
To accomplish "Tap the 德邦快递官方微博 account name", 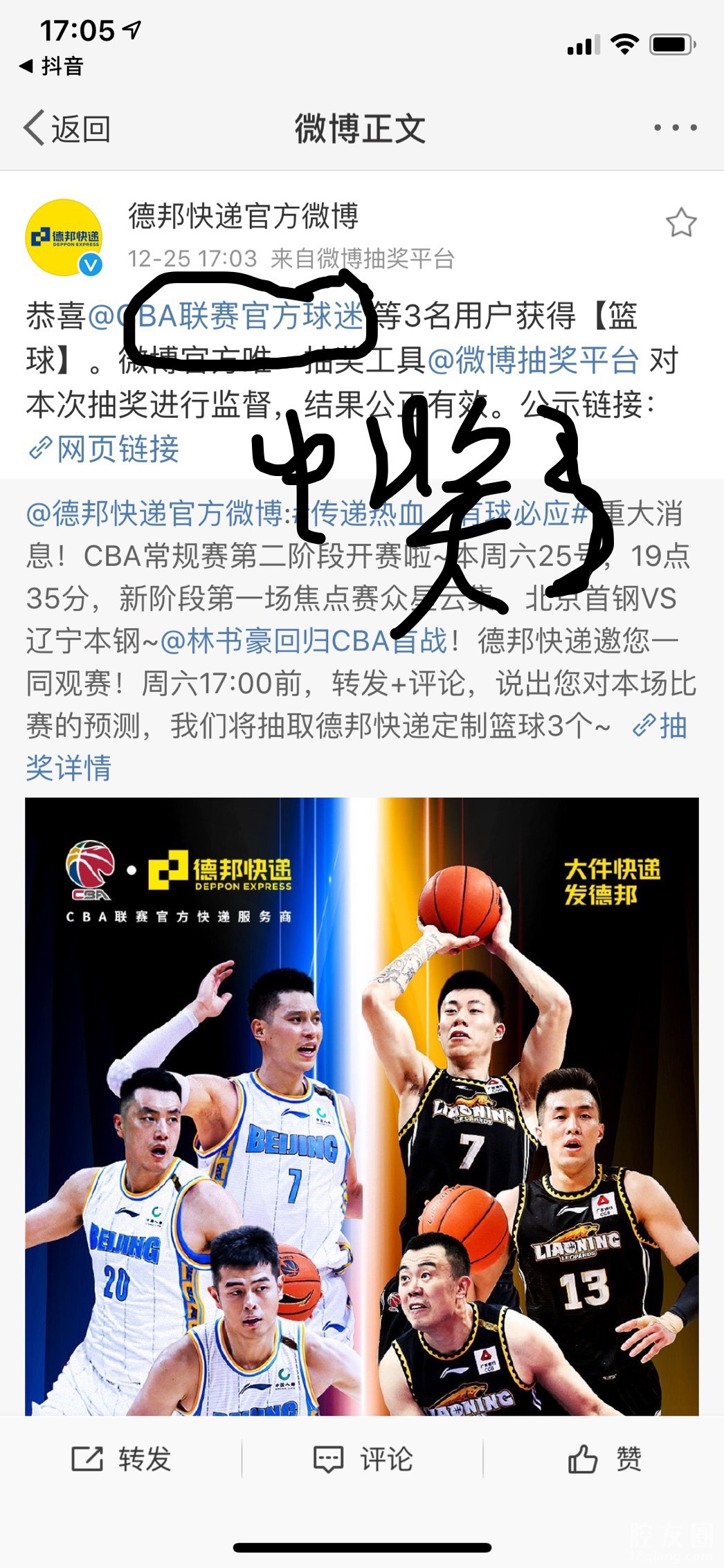I will (x=243, y=216).
